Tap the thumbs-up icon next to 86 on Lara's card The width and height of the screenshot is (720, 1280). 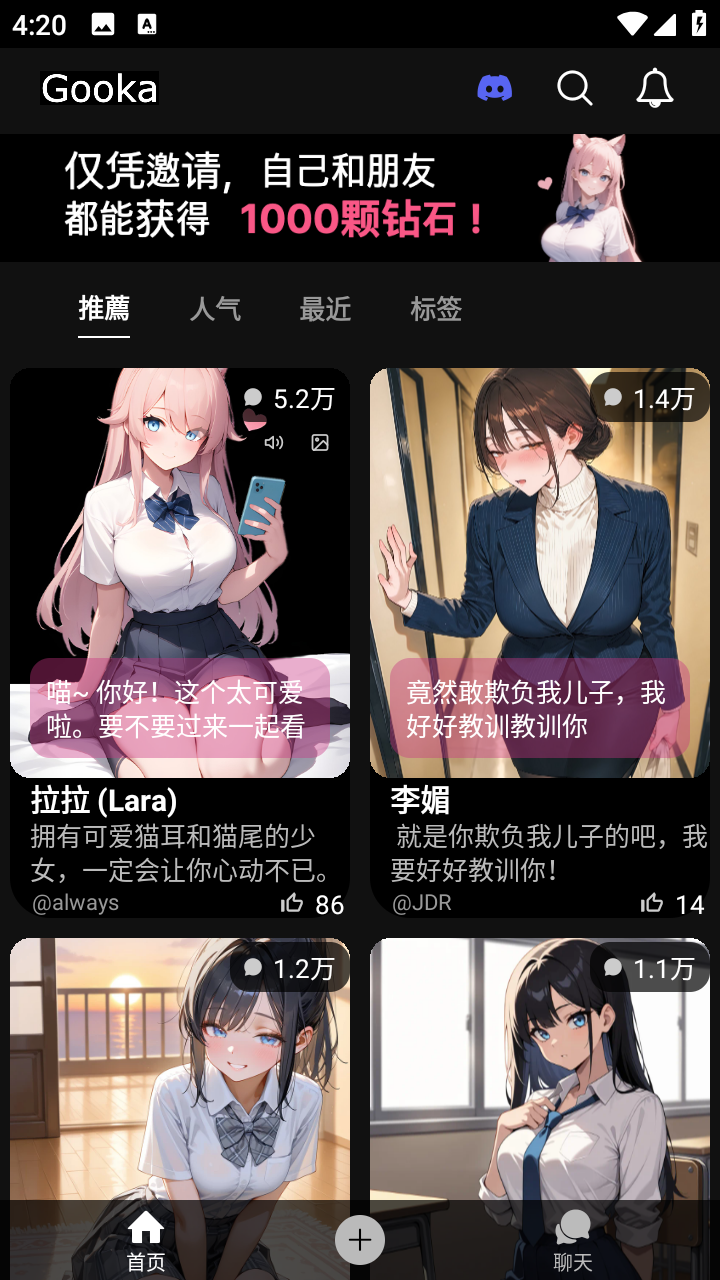point(292,902)
